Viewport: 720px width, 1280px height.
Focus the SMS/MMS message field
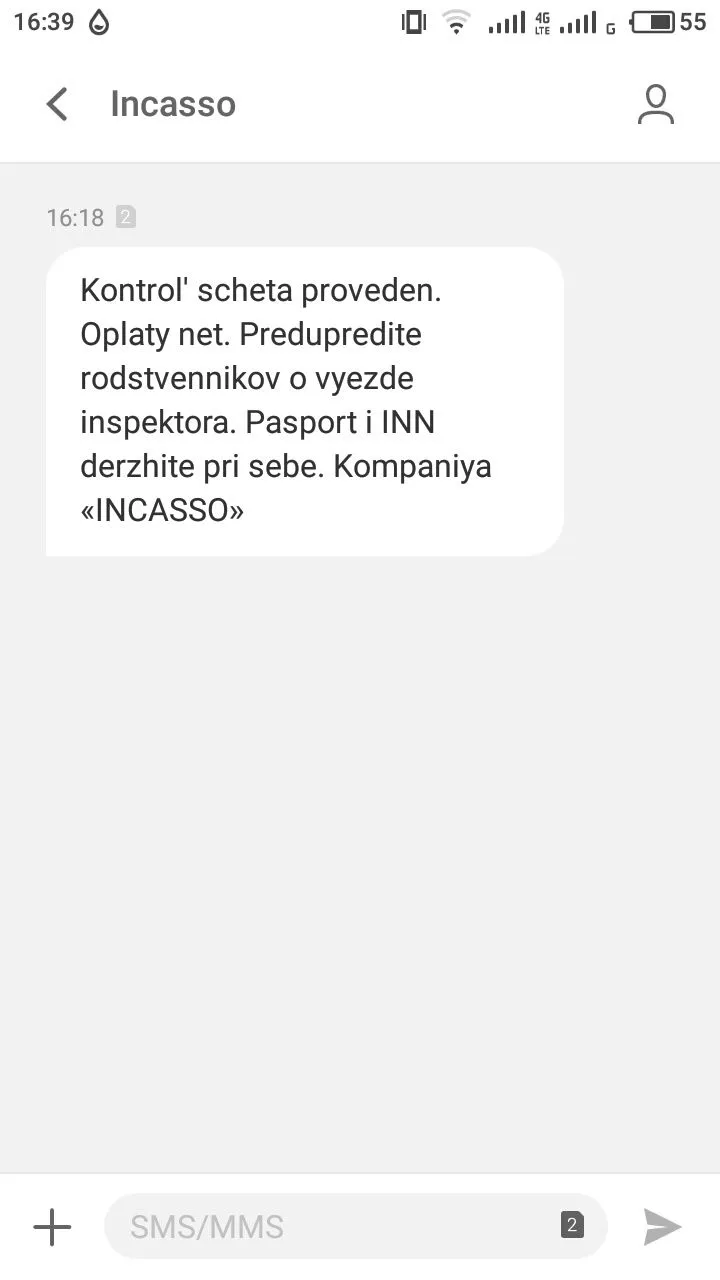click(330, 1226)
